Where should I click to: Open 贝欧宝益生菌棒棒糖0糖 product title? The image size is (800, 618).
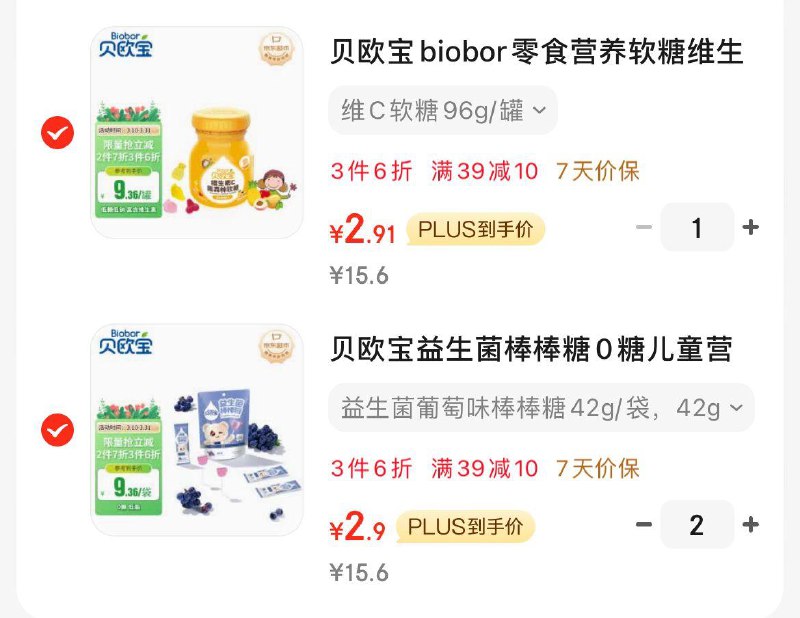click(531, 350)
